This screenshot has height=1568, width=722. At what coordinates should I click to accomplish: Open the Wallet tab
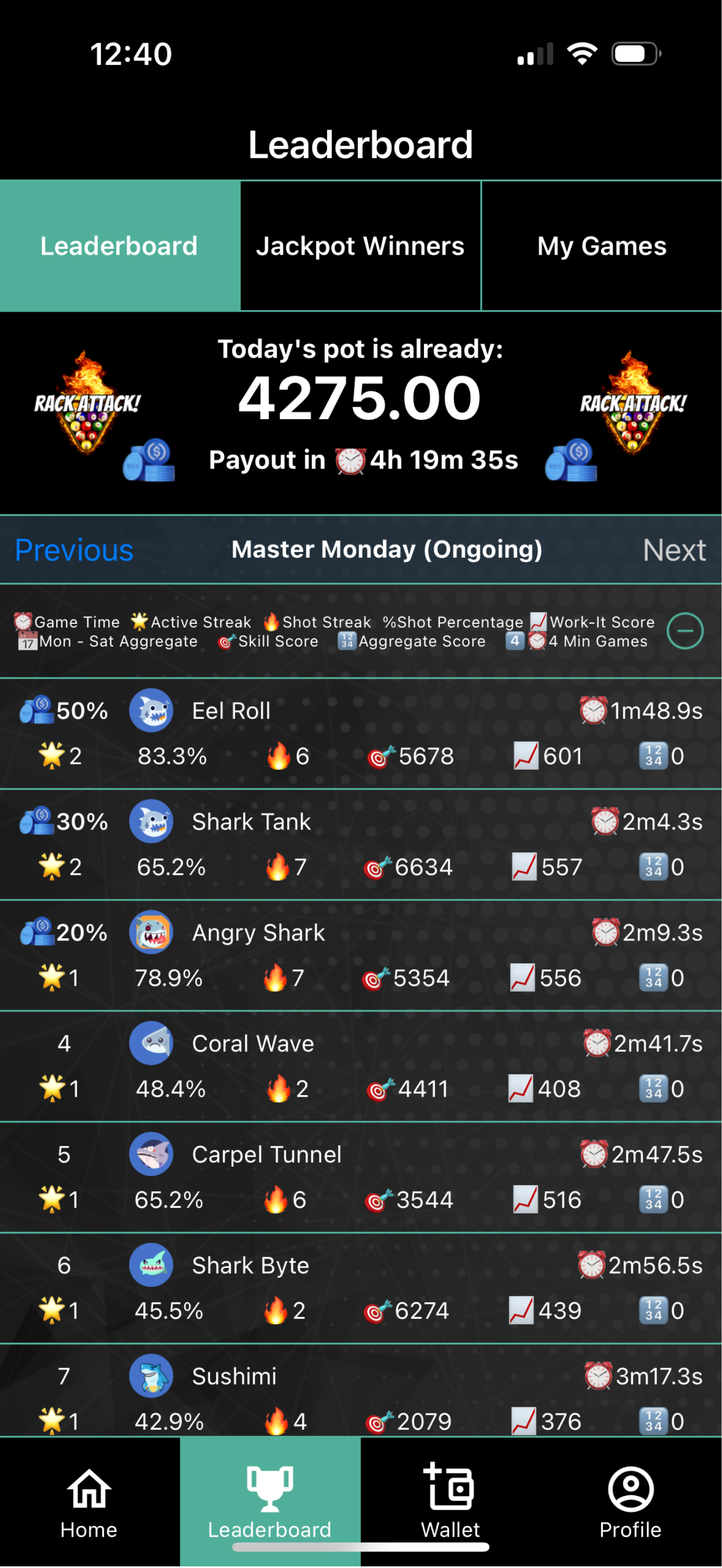point(450,1501)
